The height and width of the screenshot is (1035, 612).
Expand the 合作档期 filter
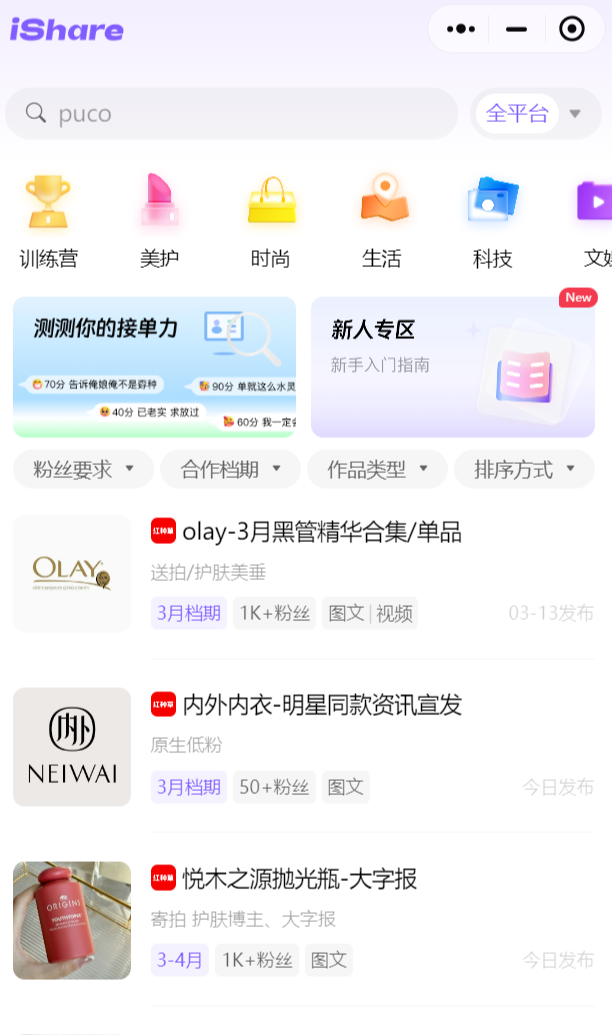(x=230, y=469)
